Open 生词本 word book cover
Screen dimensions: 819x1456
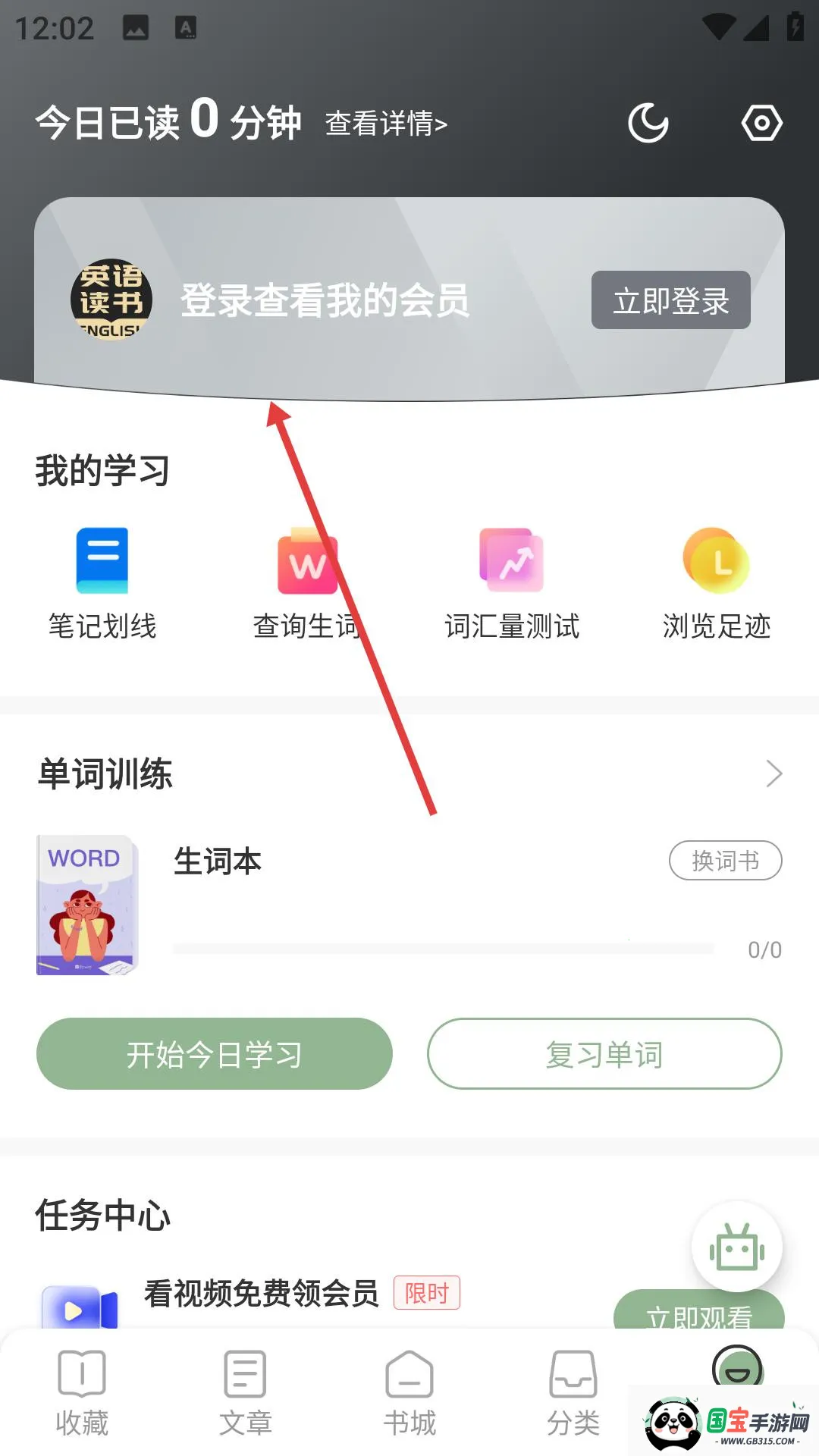87,905
